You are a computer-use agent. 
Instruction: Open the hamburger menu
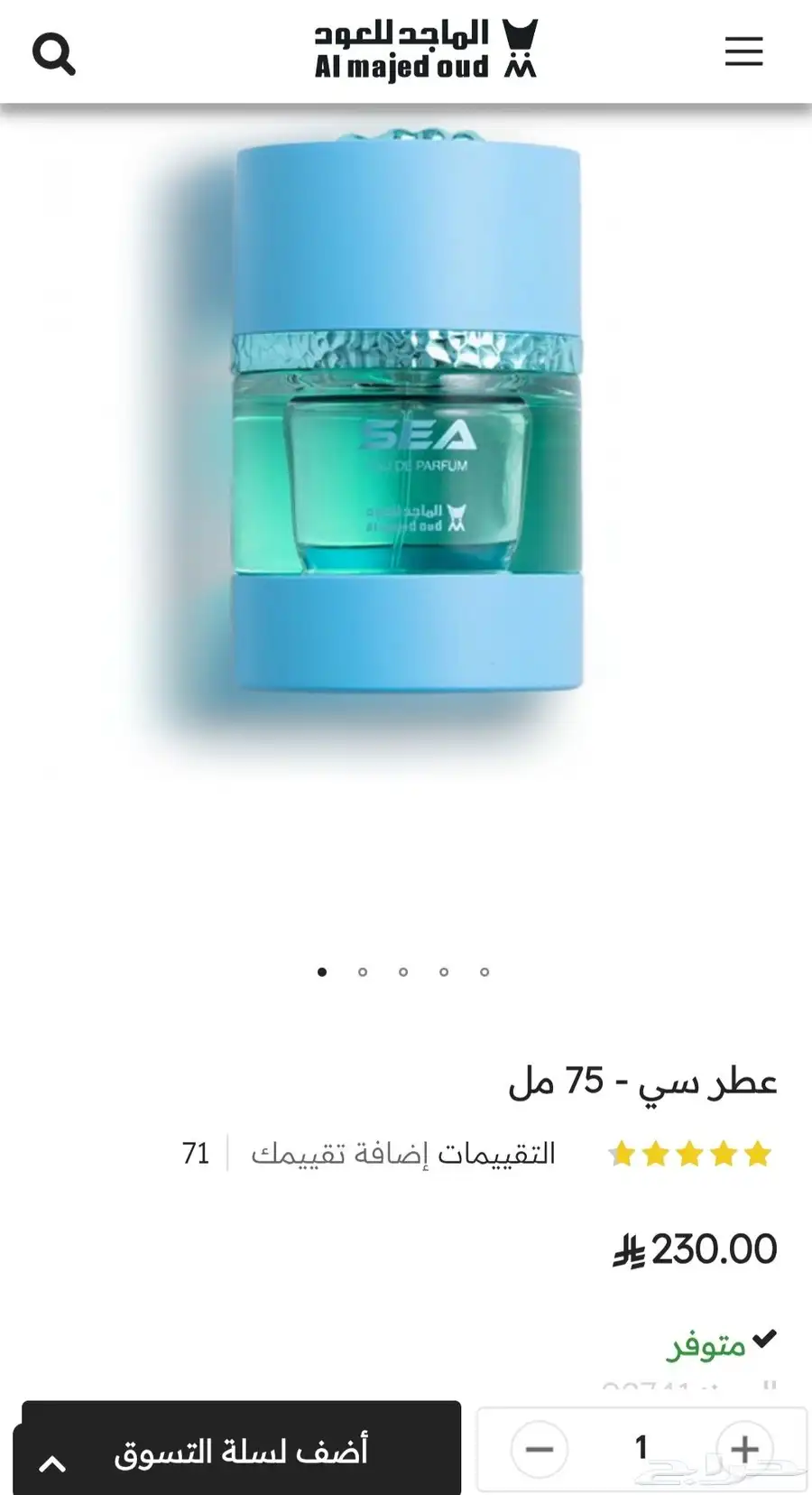(744, 51)
